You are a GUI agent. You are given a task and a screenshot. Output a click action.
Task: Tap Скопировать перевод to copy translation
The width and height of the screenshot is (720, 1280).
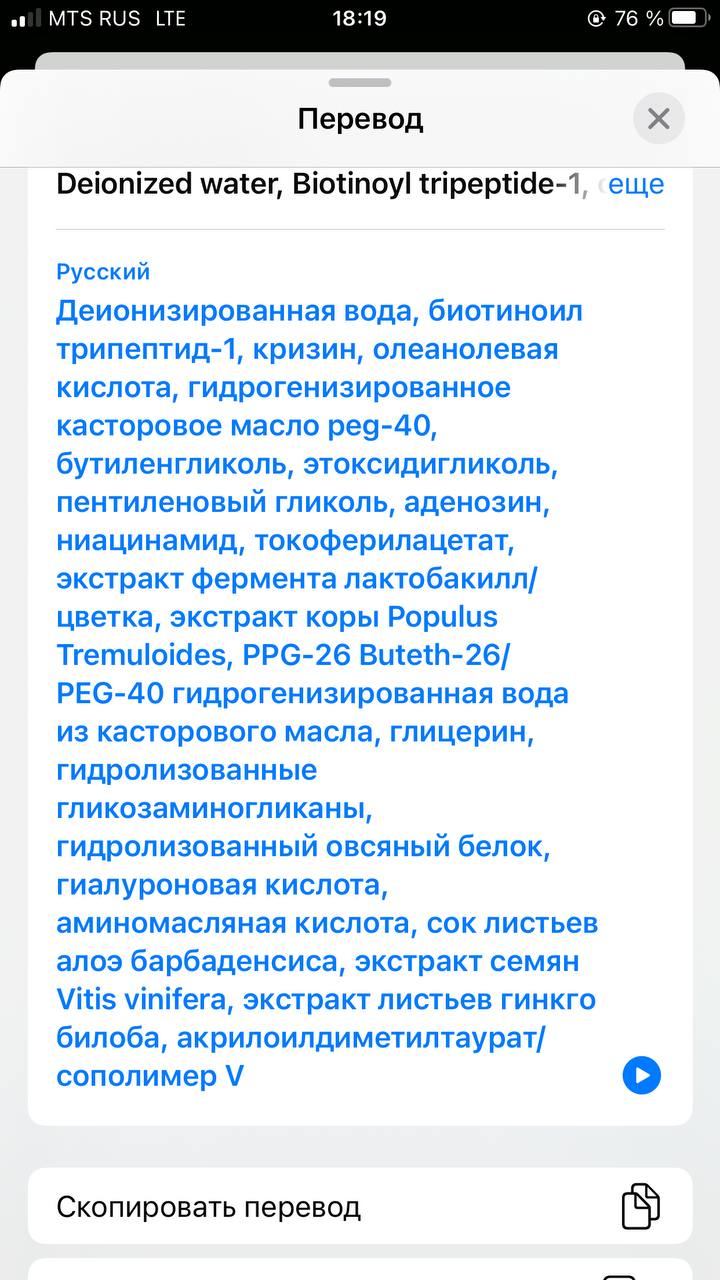(360, 1206)
